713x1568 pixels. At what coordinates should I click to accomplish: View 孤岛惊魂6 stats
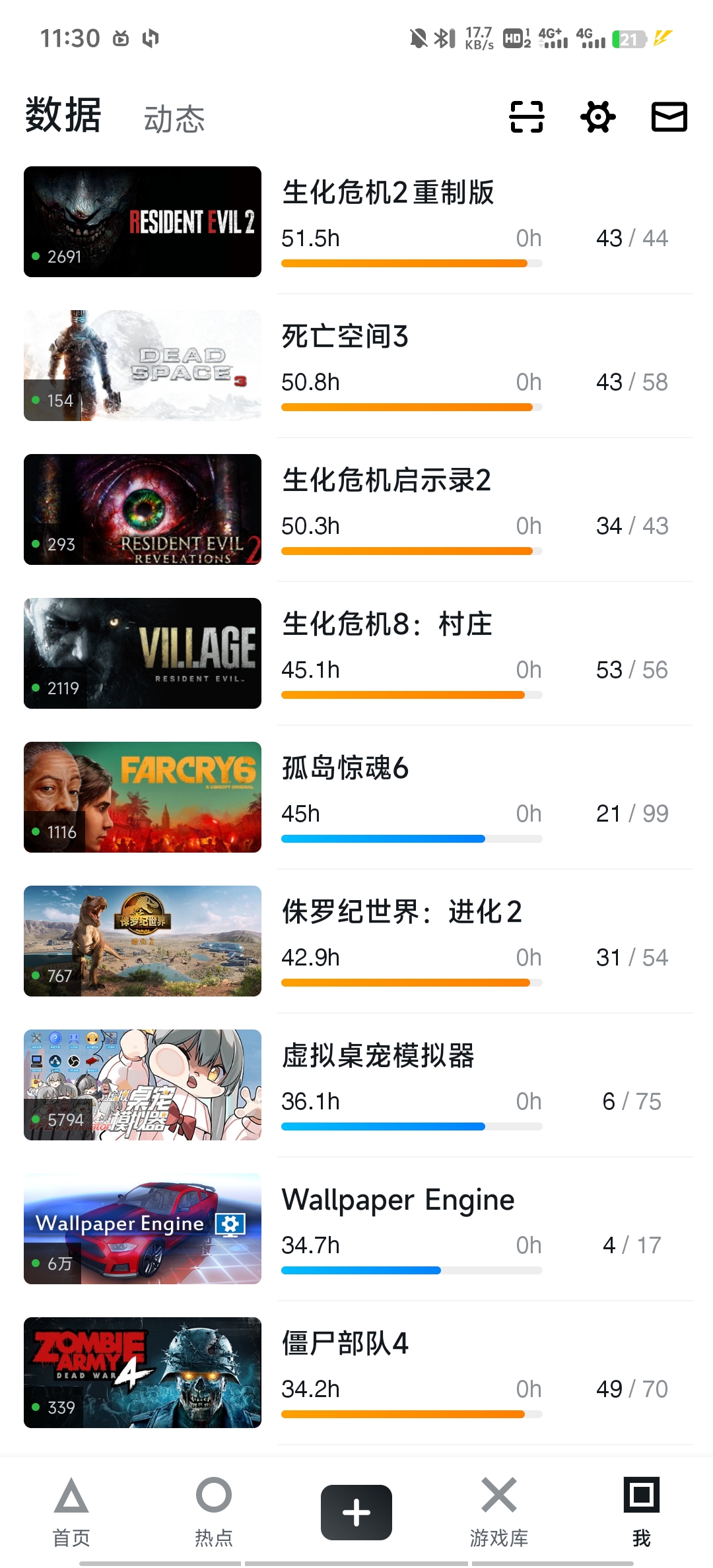click(345, 768)
